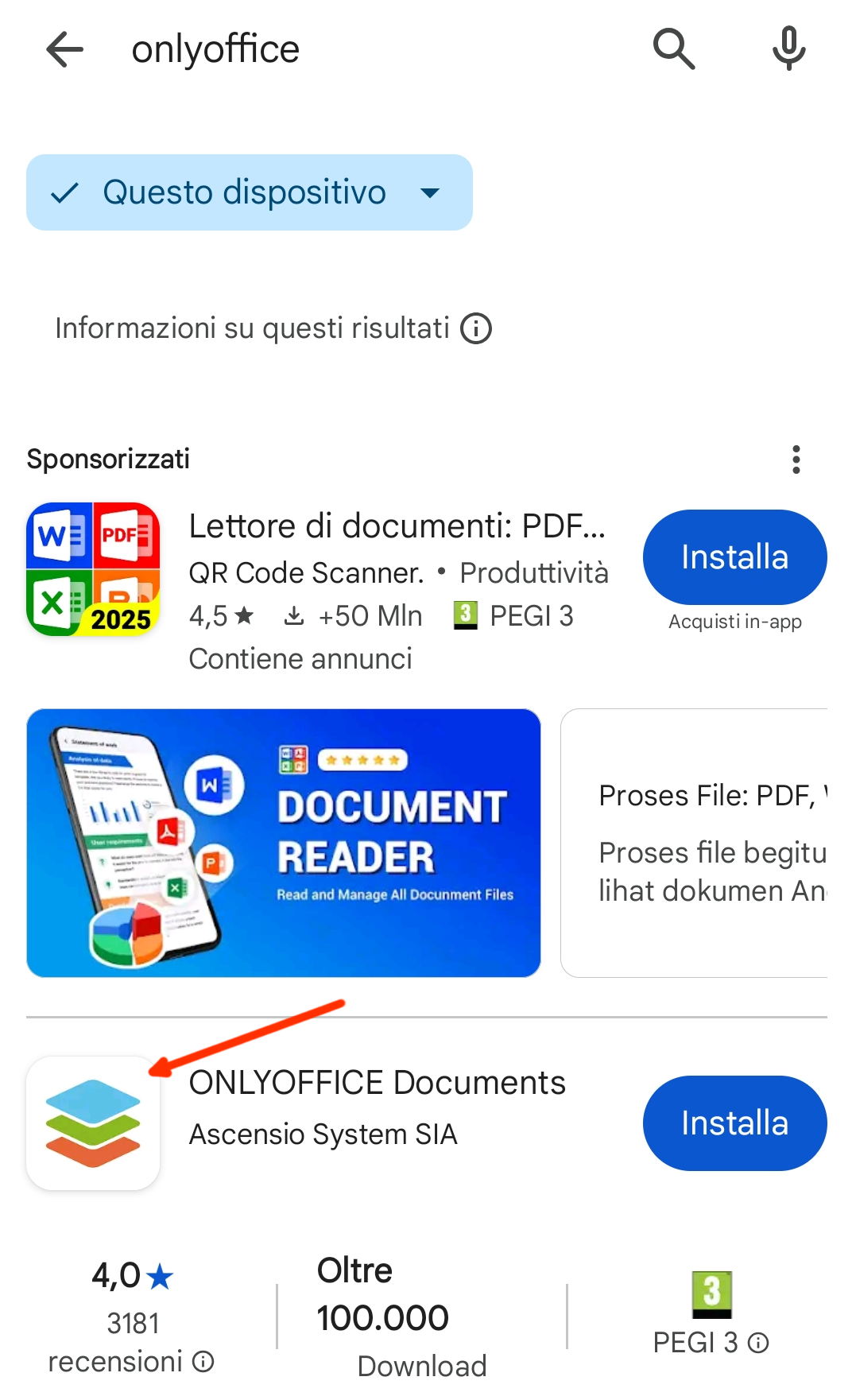View the Document Reader banner image

(283, 843)
